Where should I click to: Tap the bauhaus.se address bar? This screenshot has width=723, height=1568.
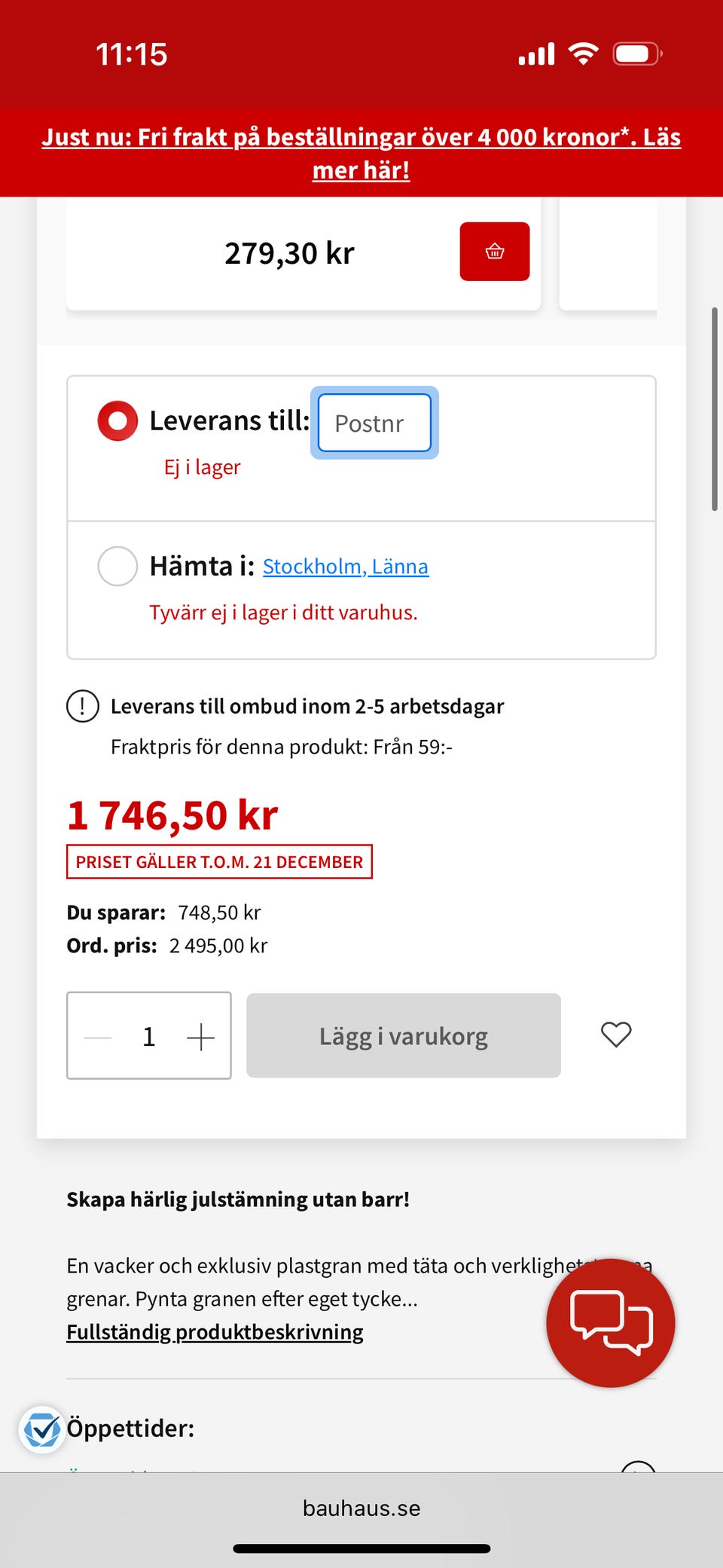361,1508
